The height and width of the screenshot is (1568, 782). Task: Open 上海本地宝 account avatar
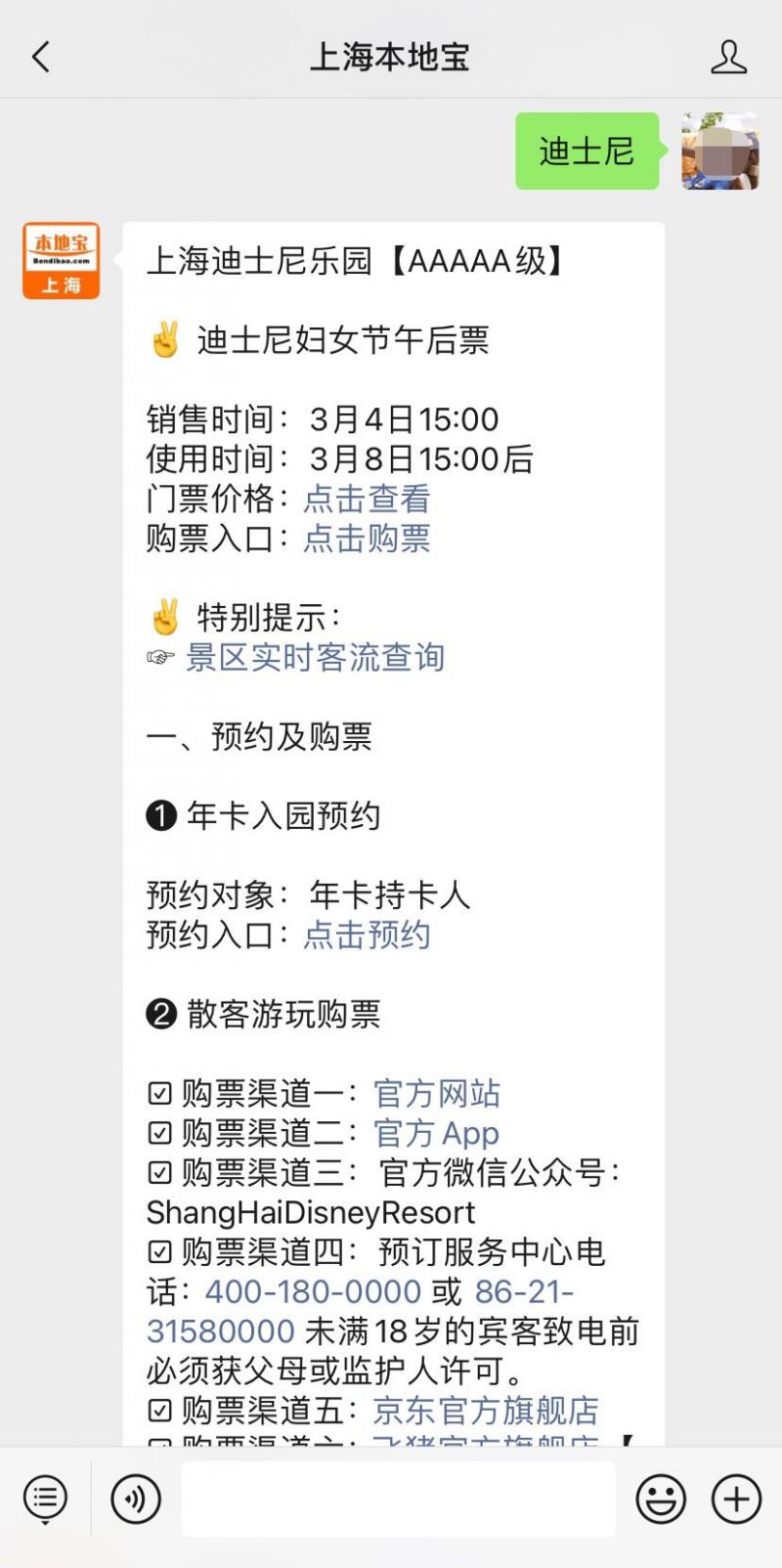62,260
